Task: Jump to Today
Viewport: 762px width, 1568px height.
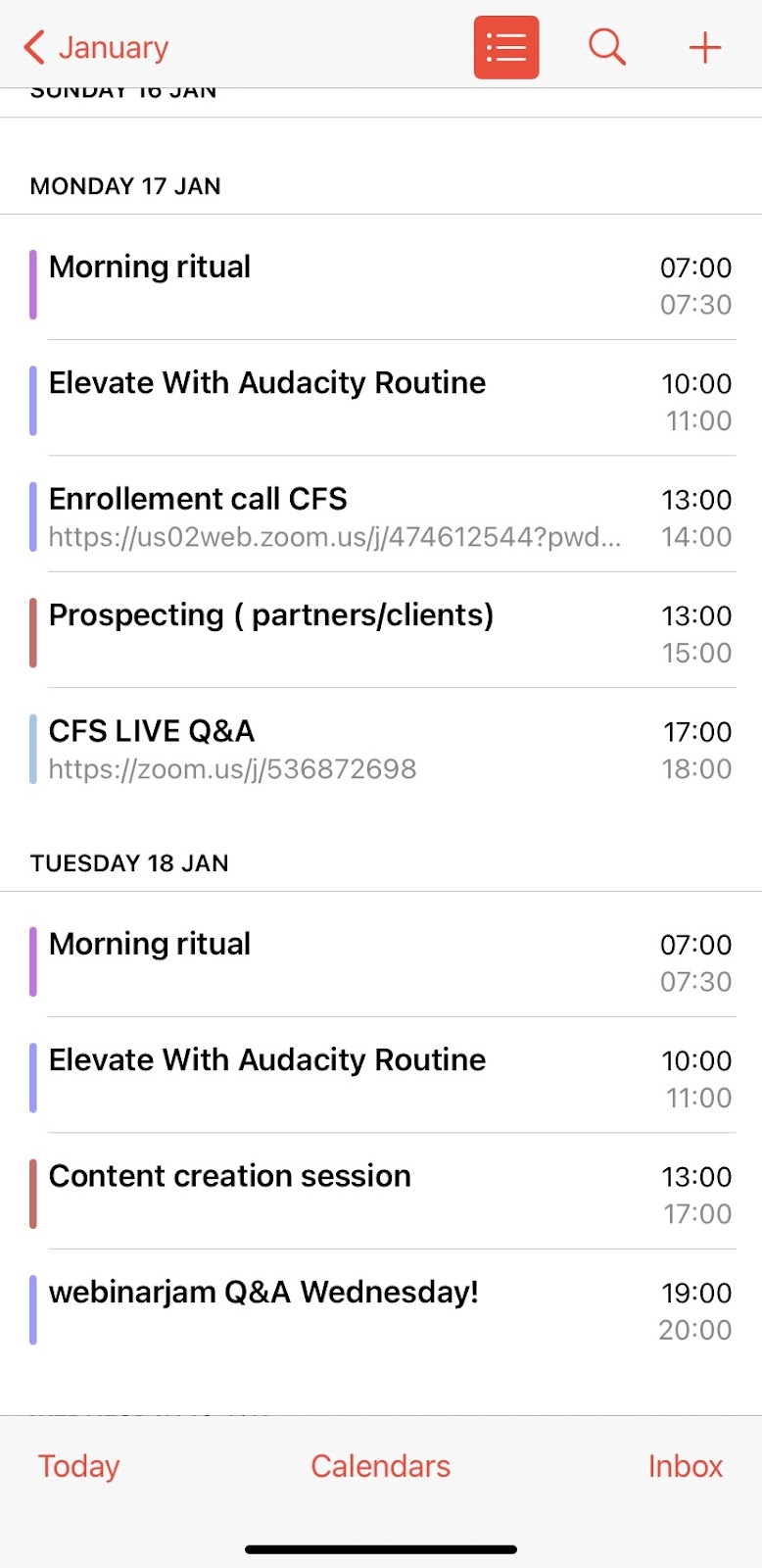Action: tap(78, 1466)
